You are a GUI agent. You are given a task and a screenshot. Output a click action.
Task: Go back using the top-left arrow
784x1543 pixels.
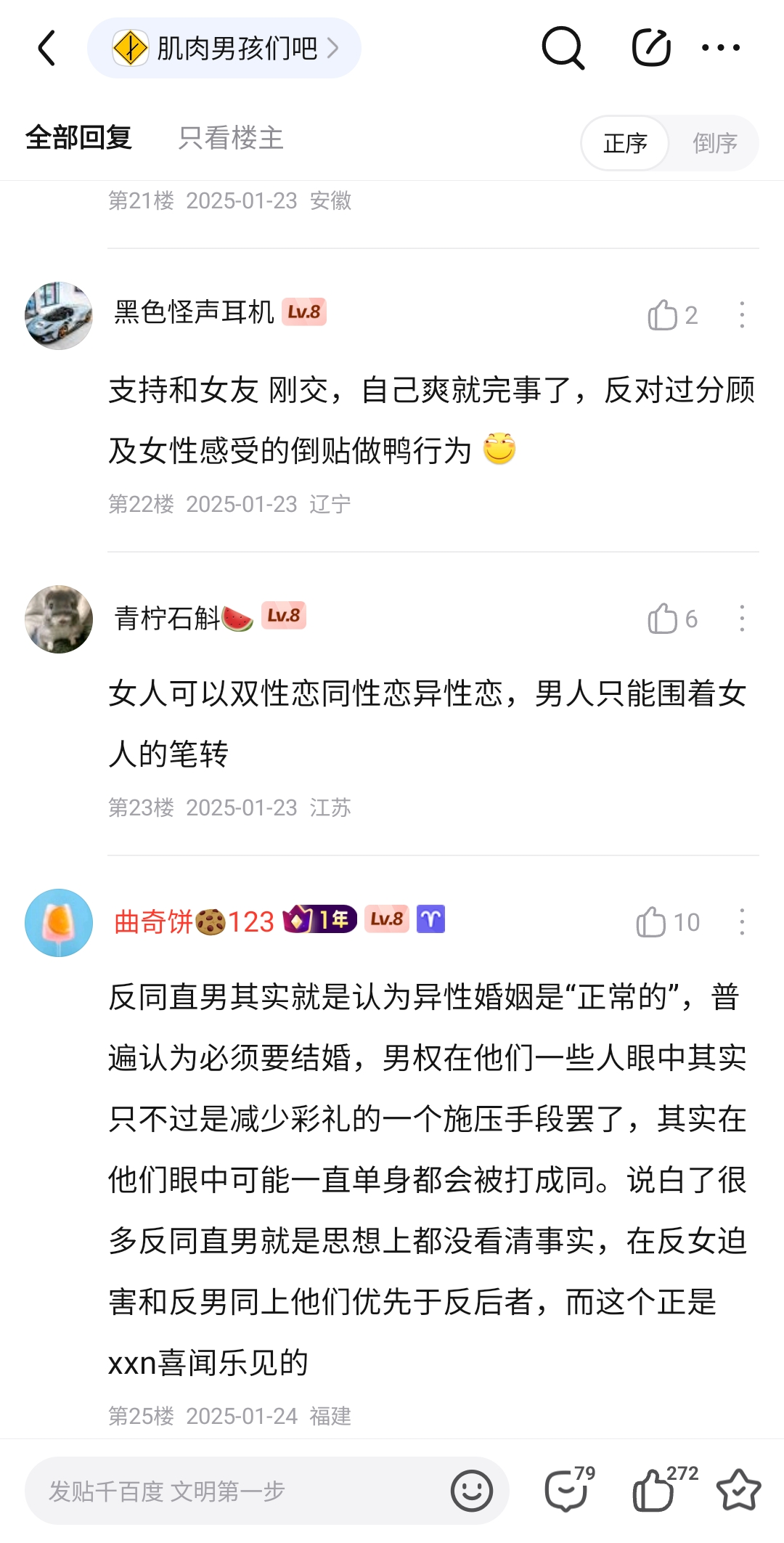pos(47,48)
